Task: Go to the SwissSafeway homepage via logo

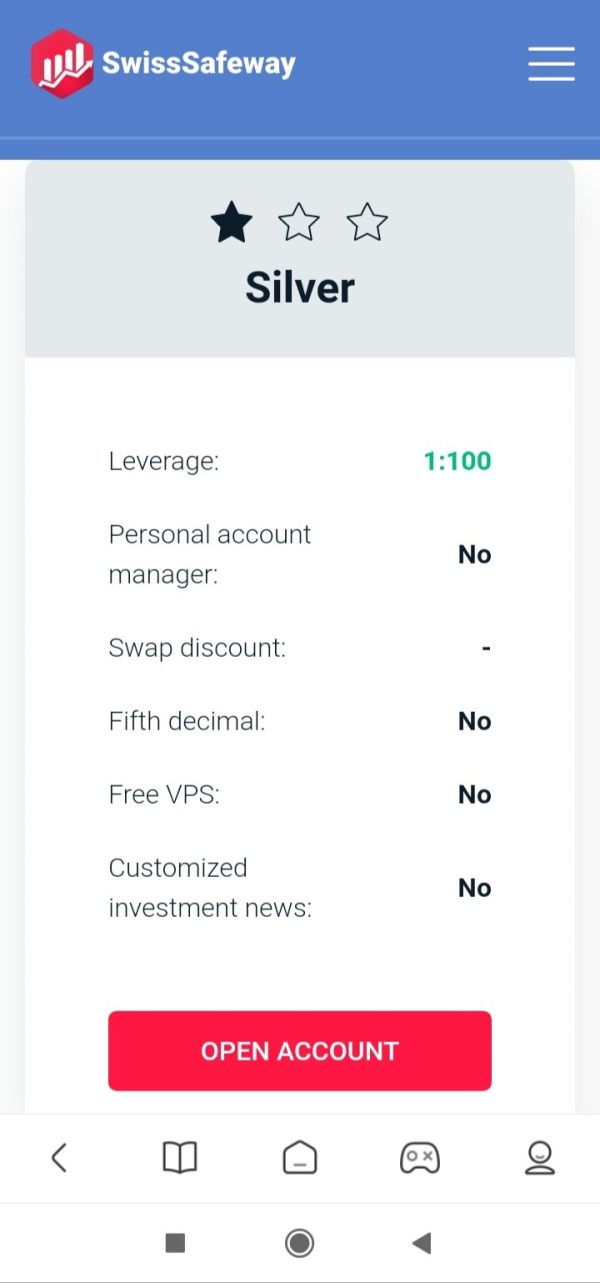Action: 163,64
